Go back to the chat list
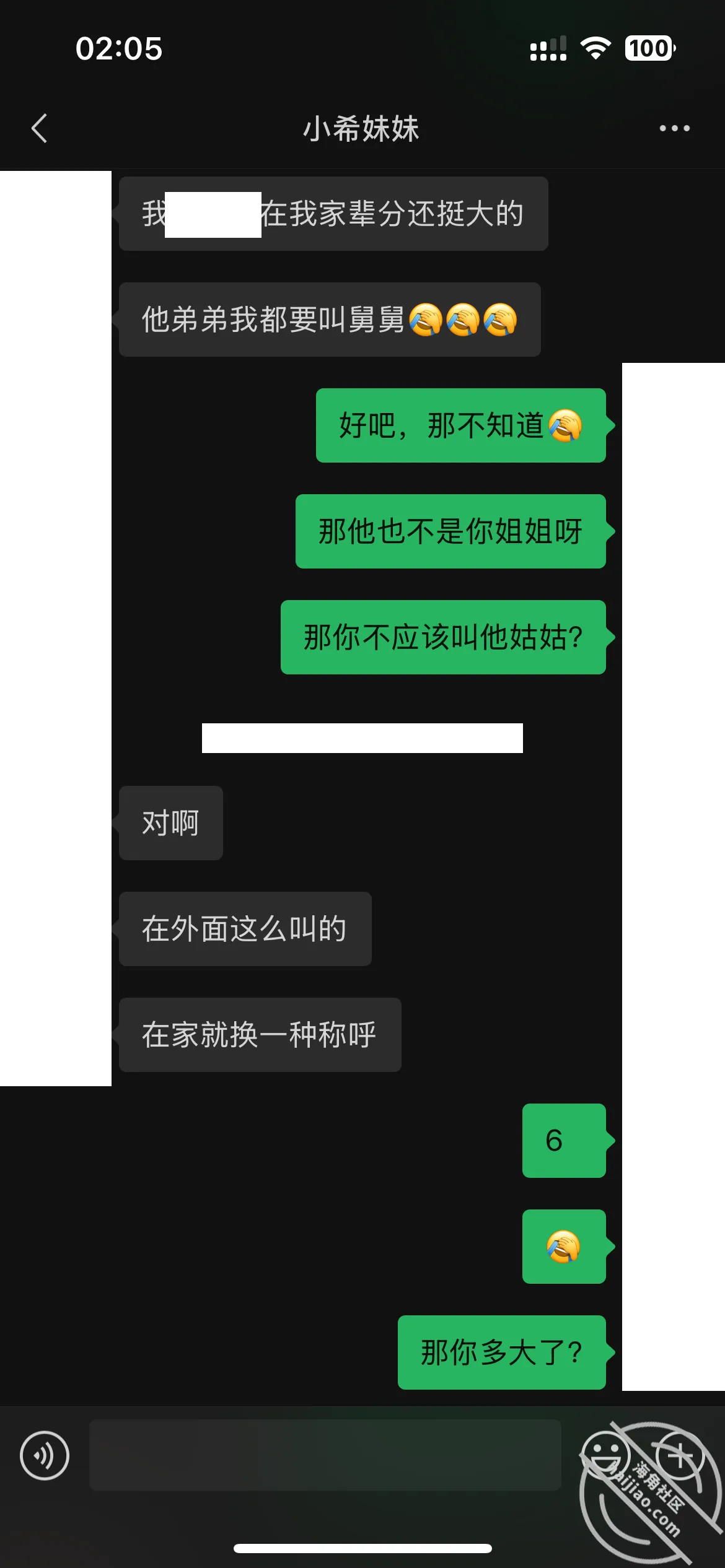The width and height of the screenshot is (725, 1568). tap(39, 128)
